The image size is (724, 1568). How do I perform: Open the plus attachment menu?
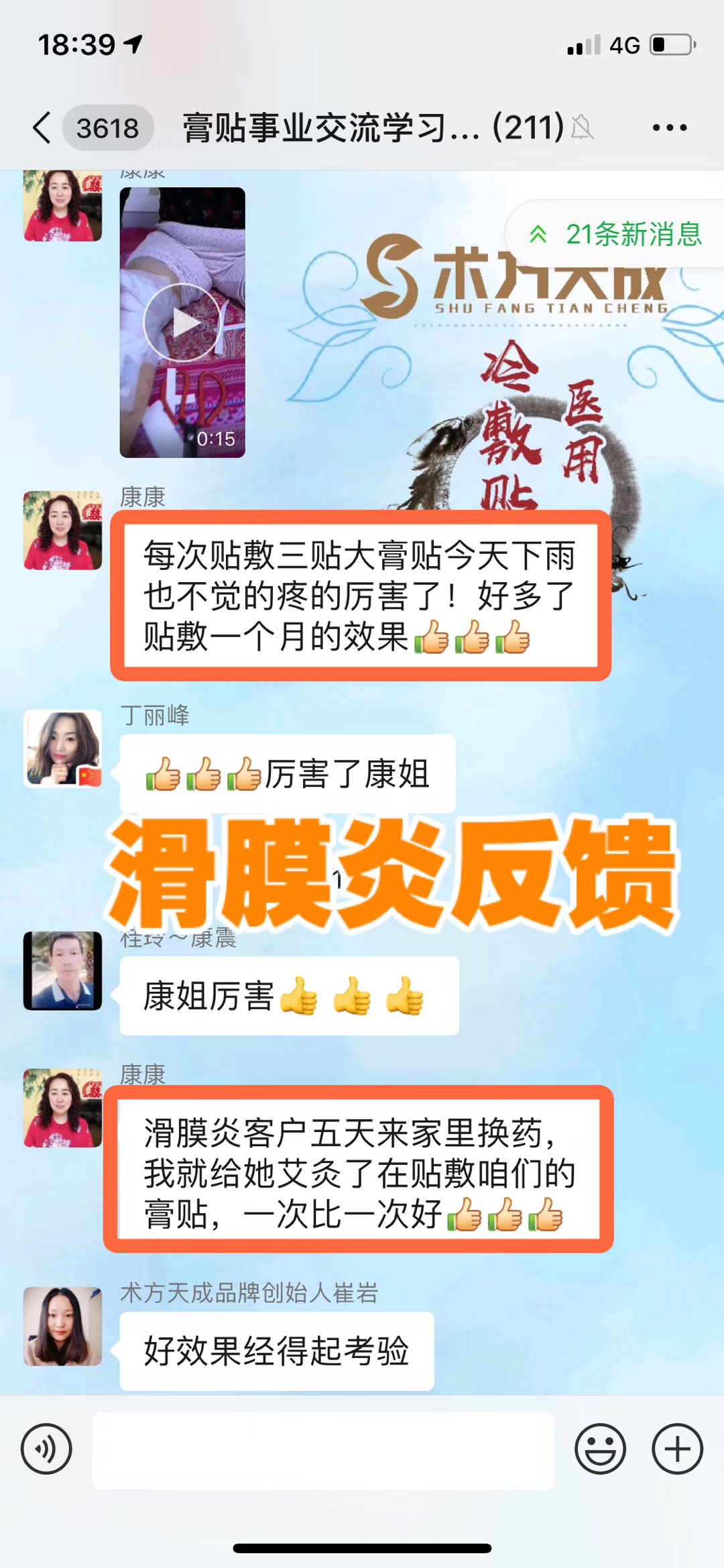click(x=677, y=1449)
